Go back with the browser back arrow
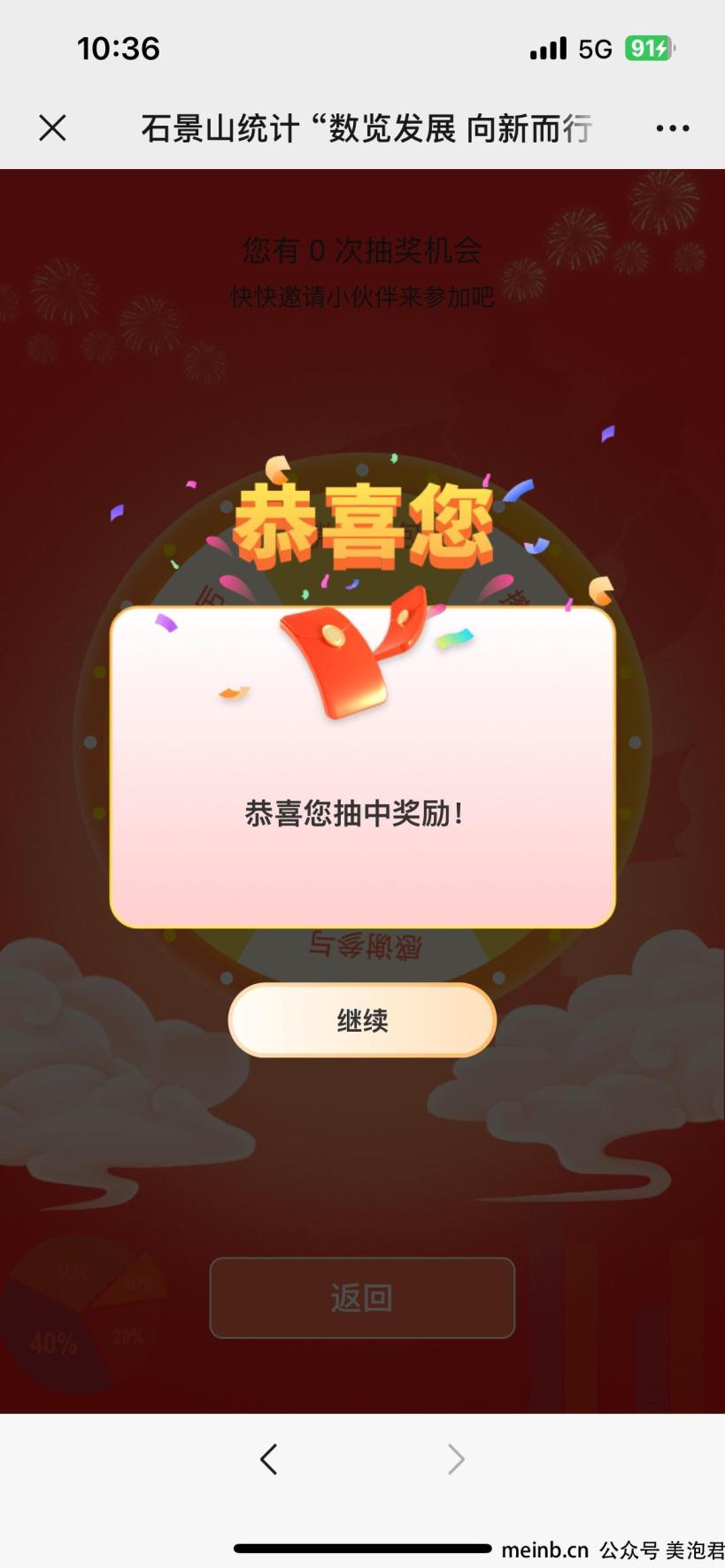725x1568 pixels. tap(269, 1459)
